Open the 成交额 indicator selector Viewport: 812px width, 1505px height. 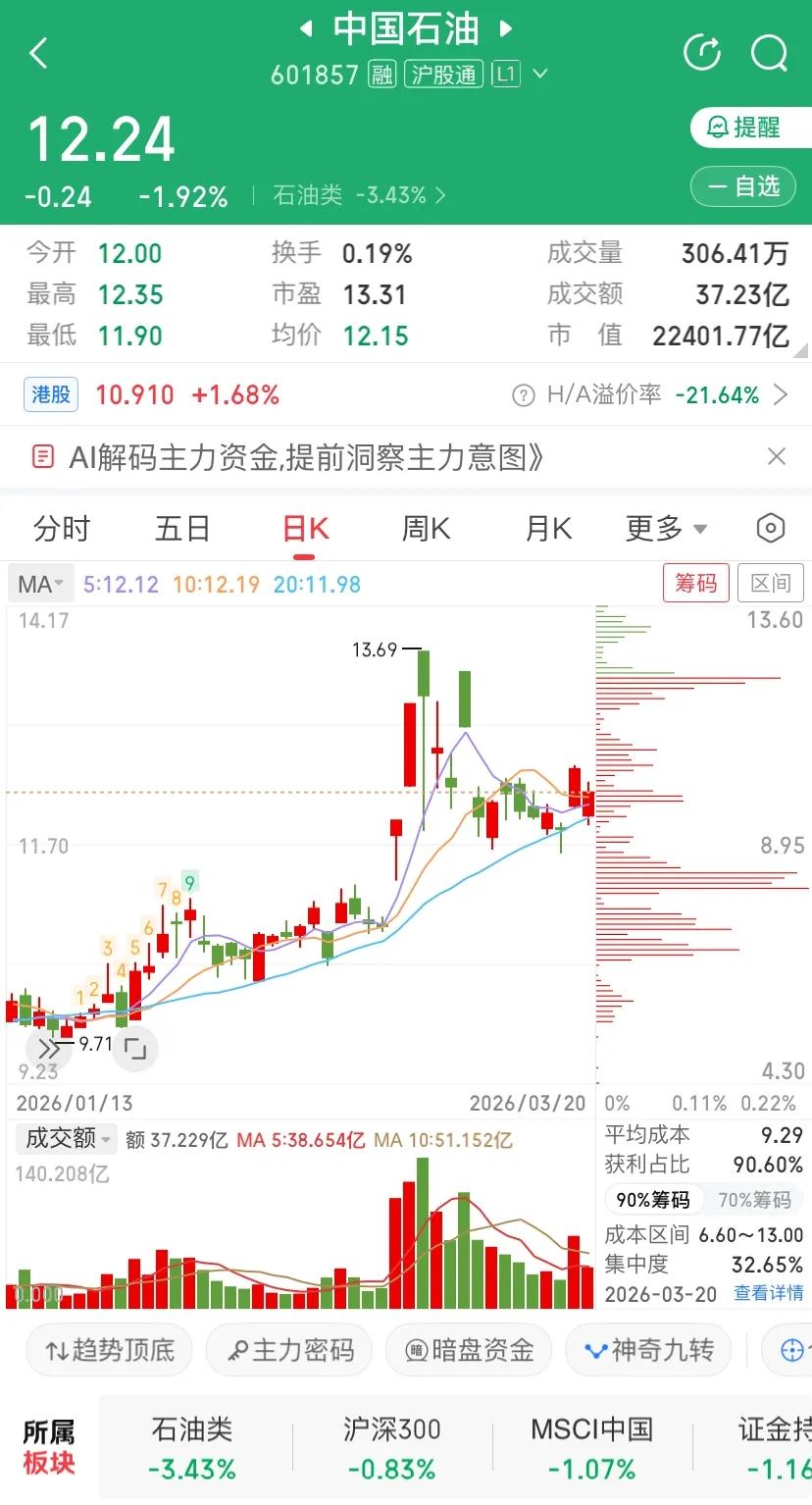[66, 1138]
